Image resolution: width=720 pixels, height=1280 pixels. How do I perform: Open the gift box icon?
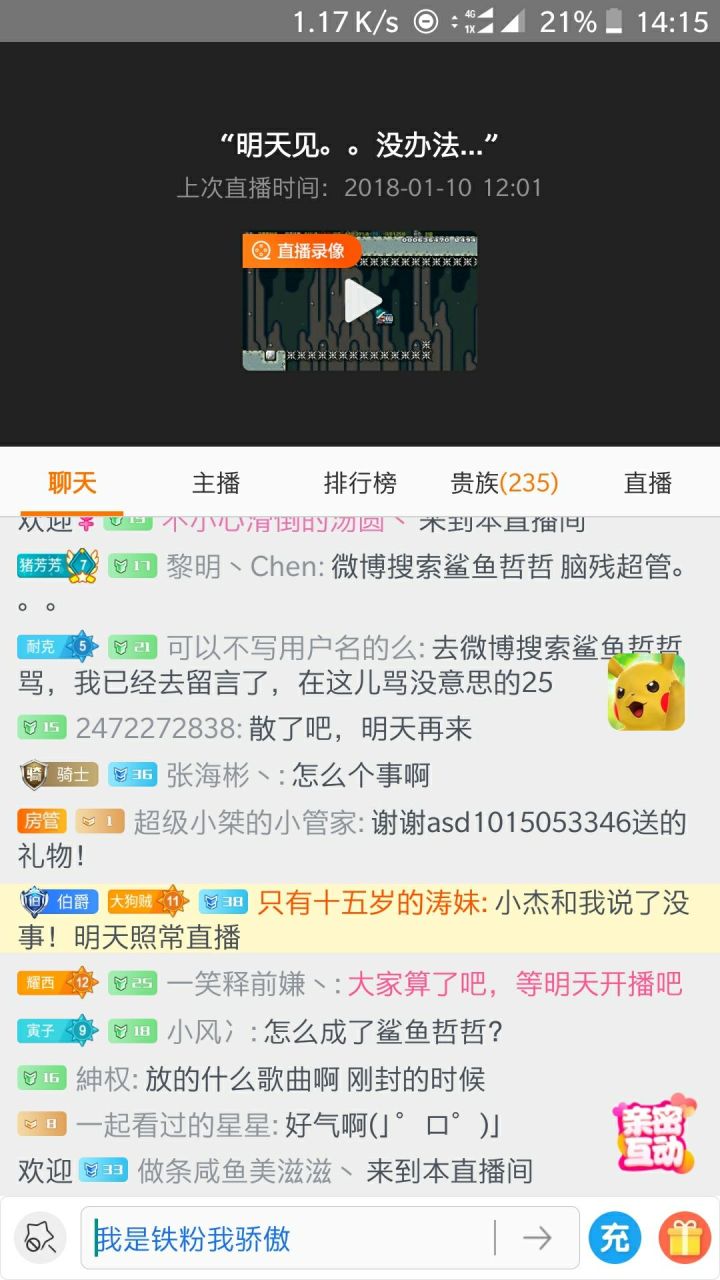685,1238
